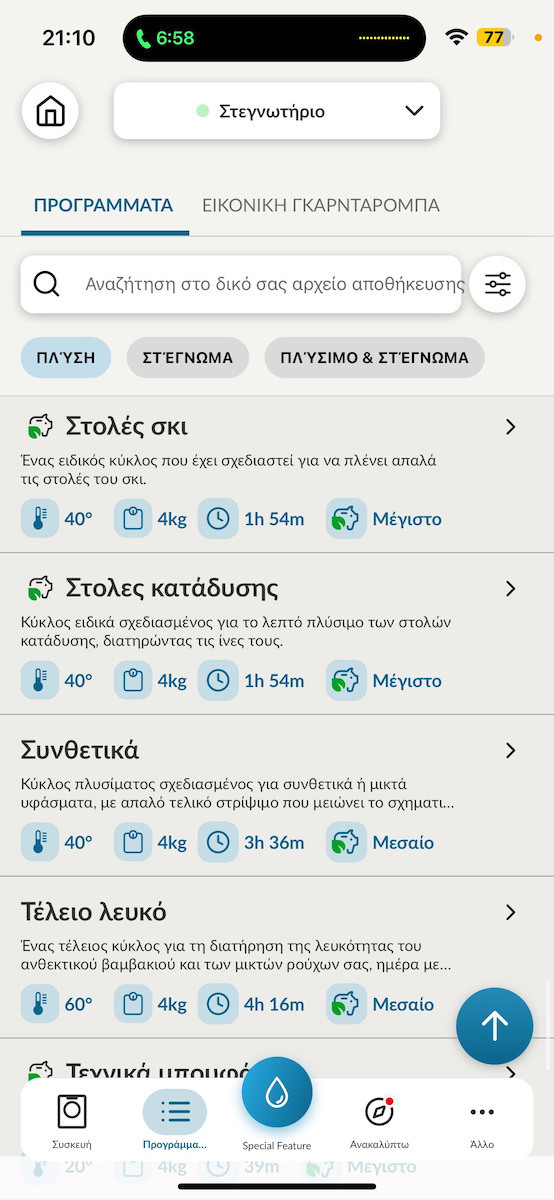This screenshot has height=1200, width=554.
Task: Open the Τέλειο λευκό program
Action: tap(277, 957)
